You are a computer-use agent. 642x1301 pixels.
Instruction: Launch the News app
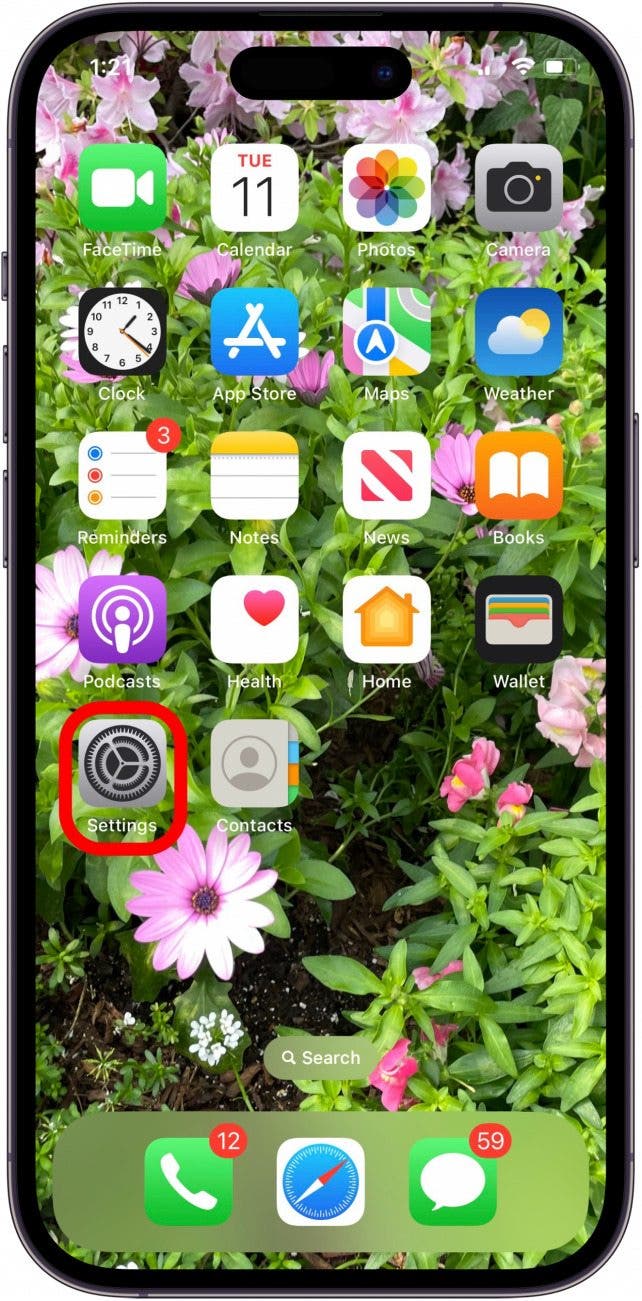(x=386, y=476)
